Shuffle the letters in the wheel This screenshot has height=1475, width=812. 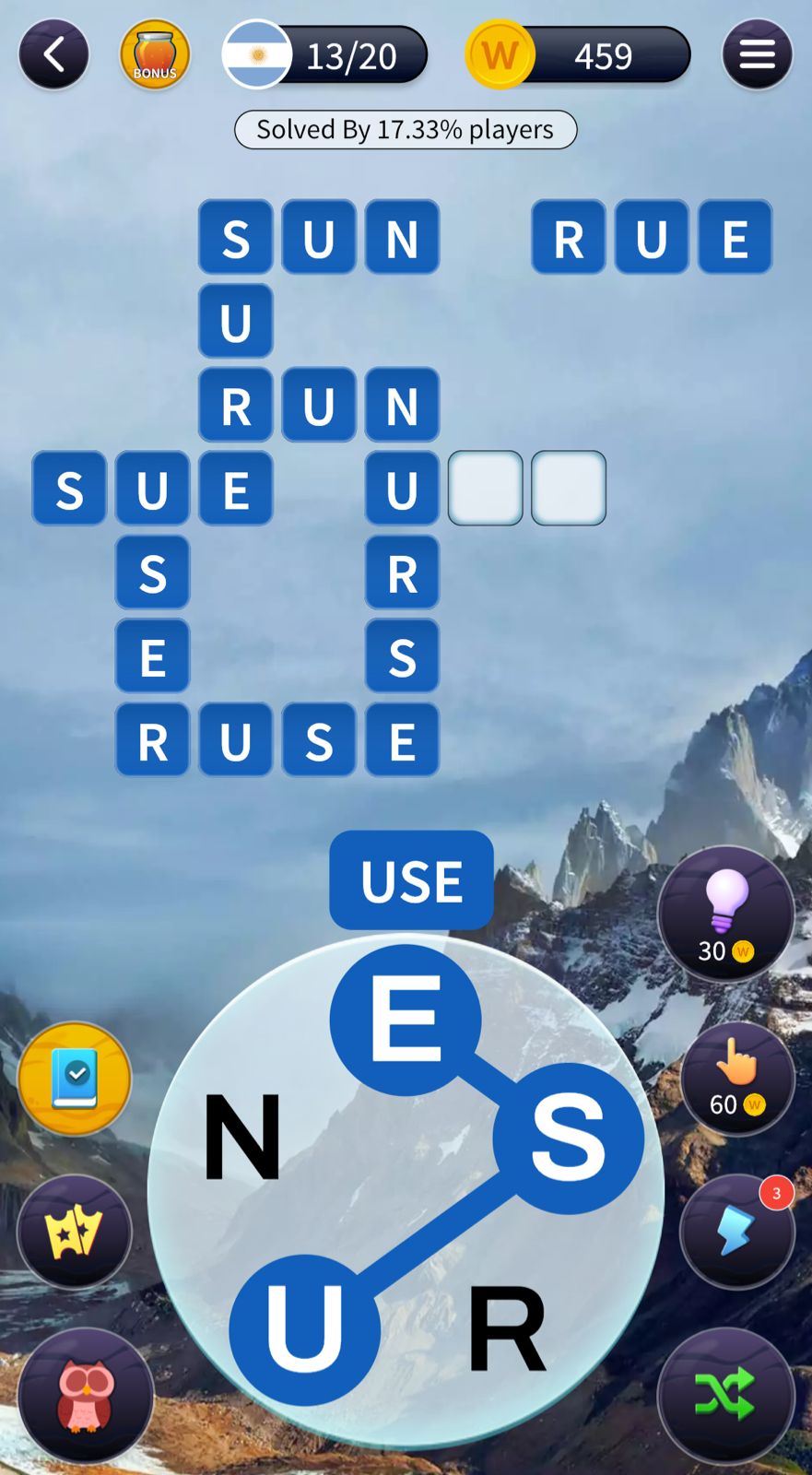(x=725, y=1396)
